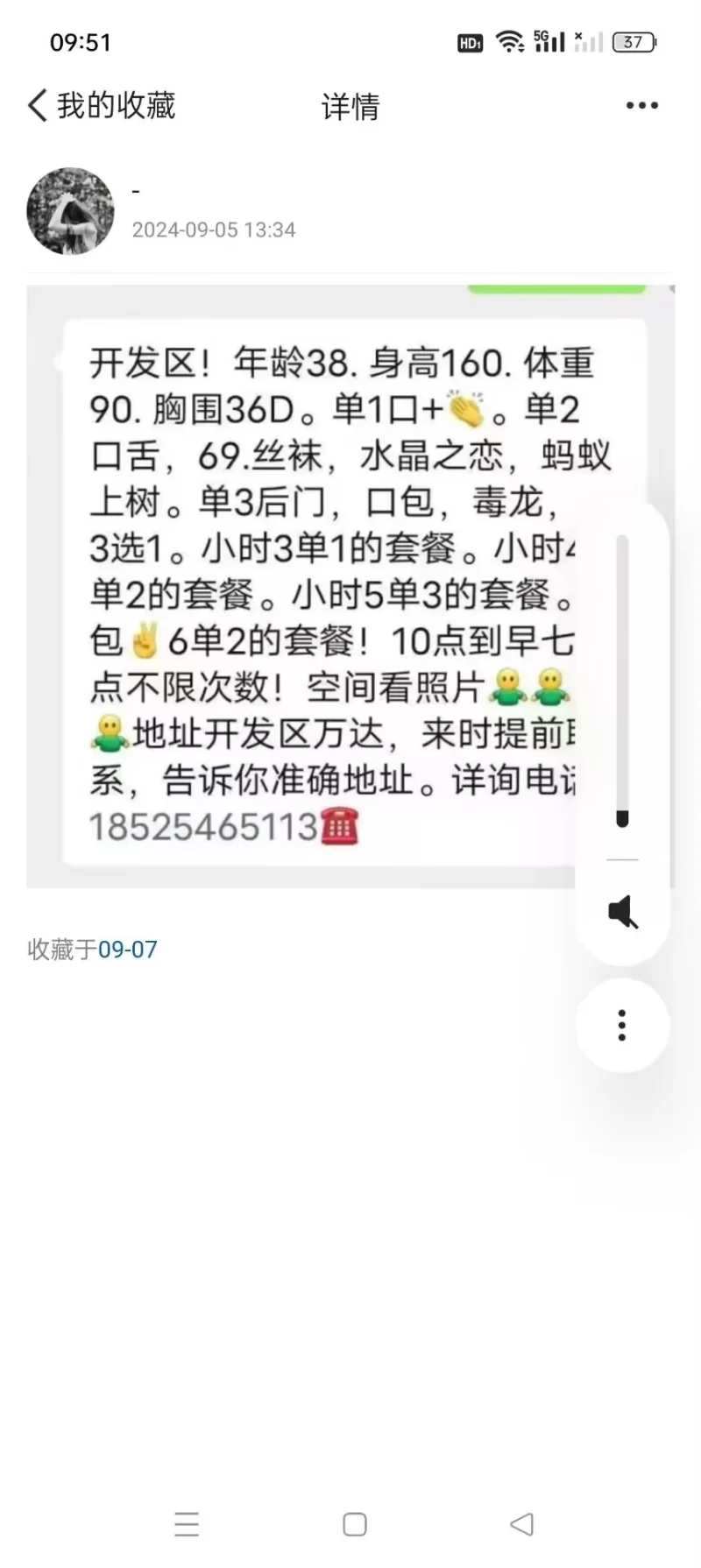
Task: View the sender's profile avatar
Action: click(x=71, y=211)
